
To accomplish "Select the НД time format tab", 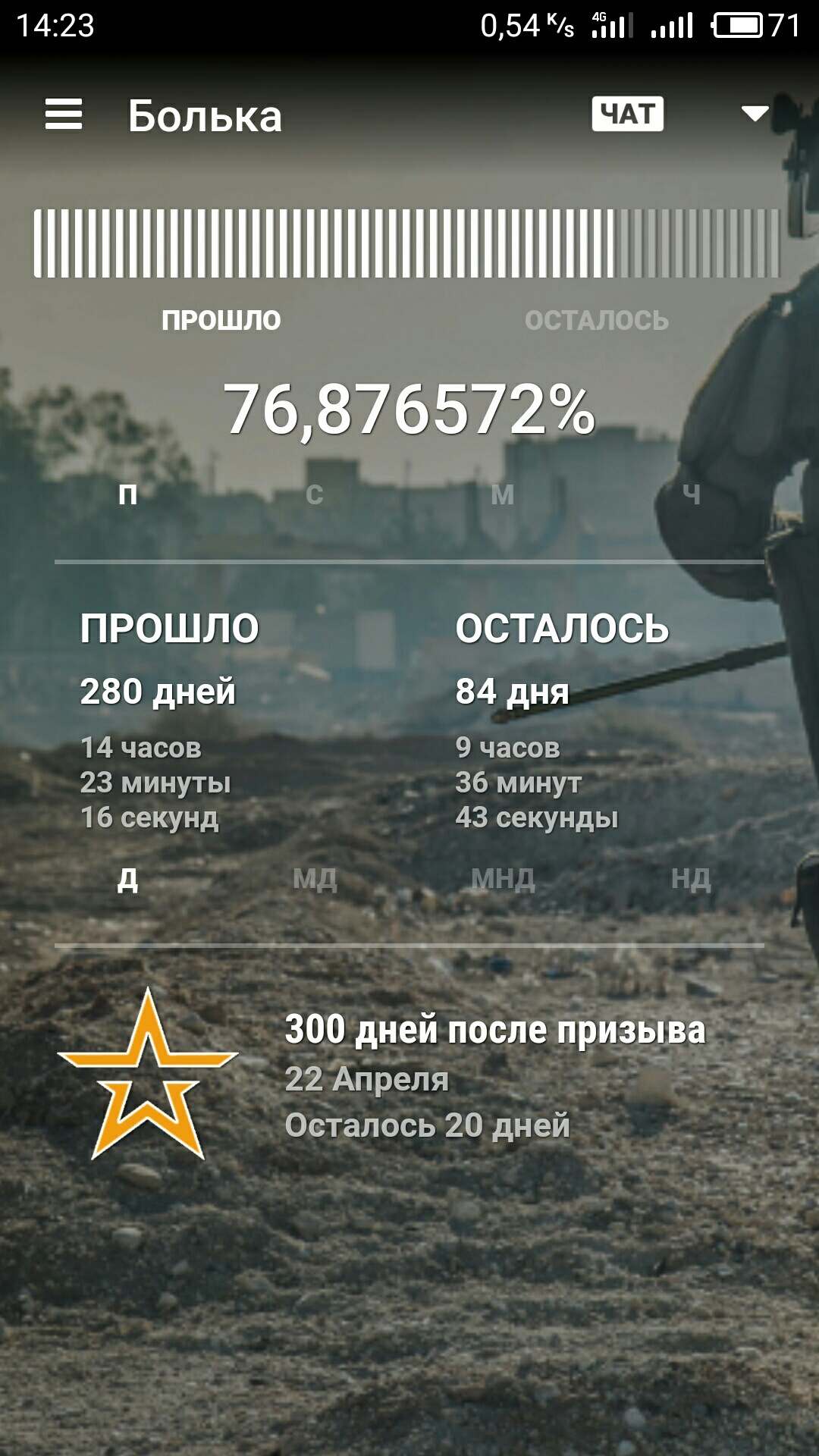I will [x=691, y=880].
